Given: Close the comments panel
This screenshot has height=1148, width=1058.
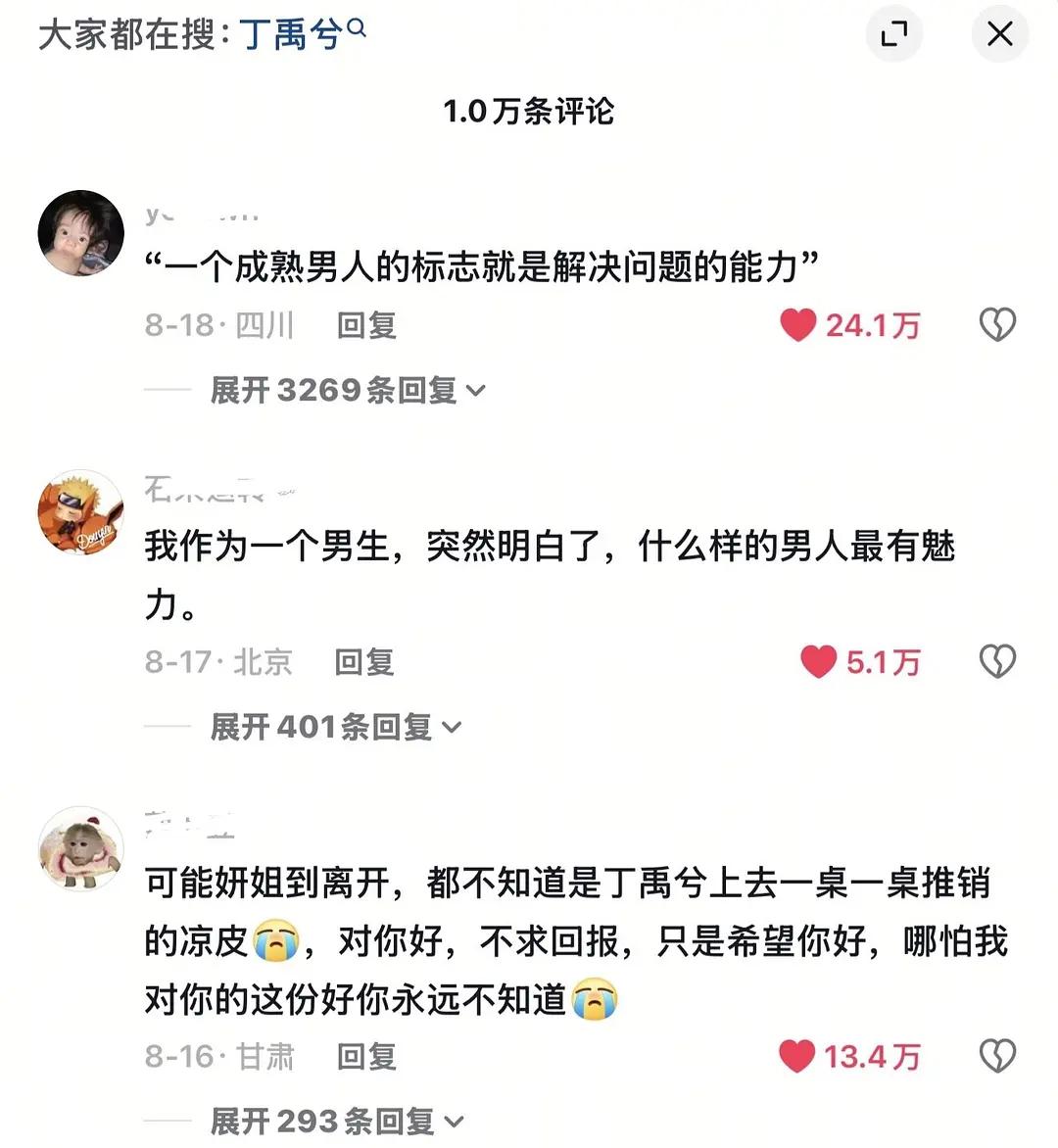Looking at the screenshot, I should pyautogui.click(x=999, y=35).
